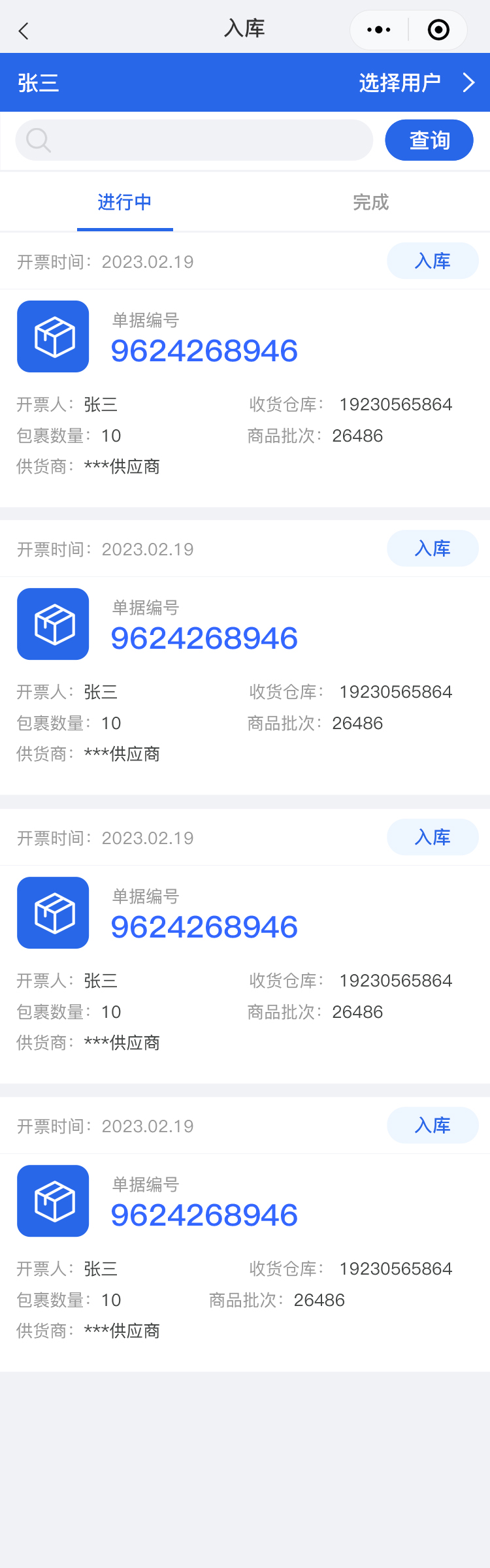
Task: Tap the 查询 button
Action: (429, 140)
